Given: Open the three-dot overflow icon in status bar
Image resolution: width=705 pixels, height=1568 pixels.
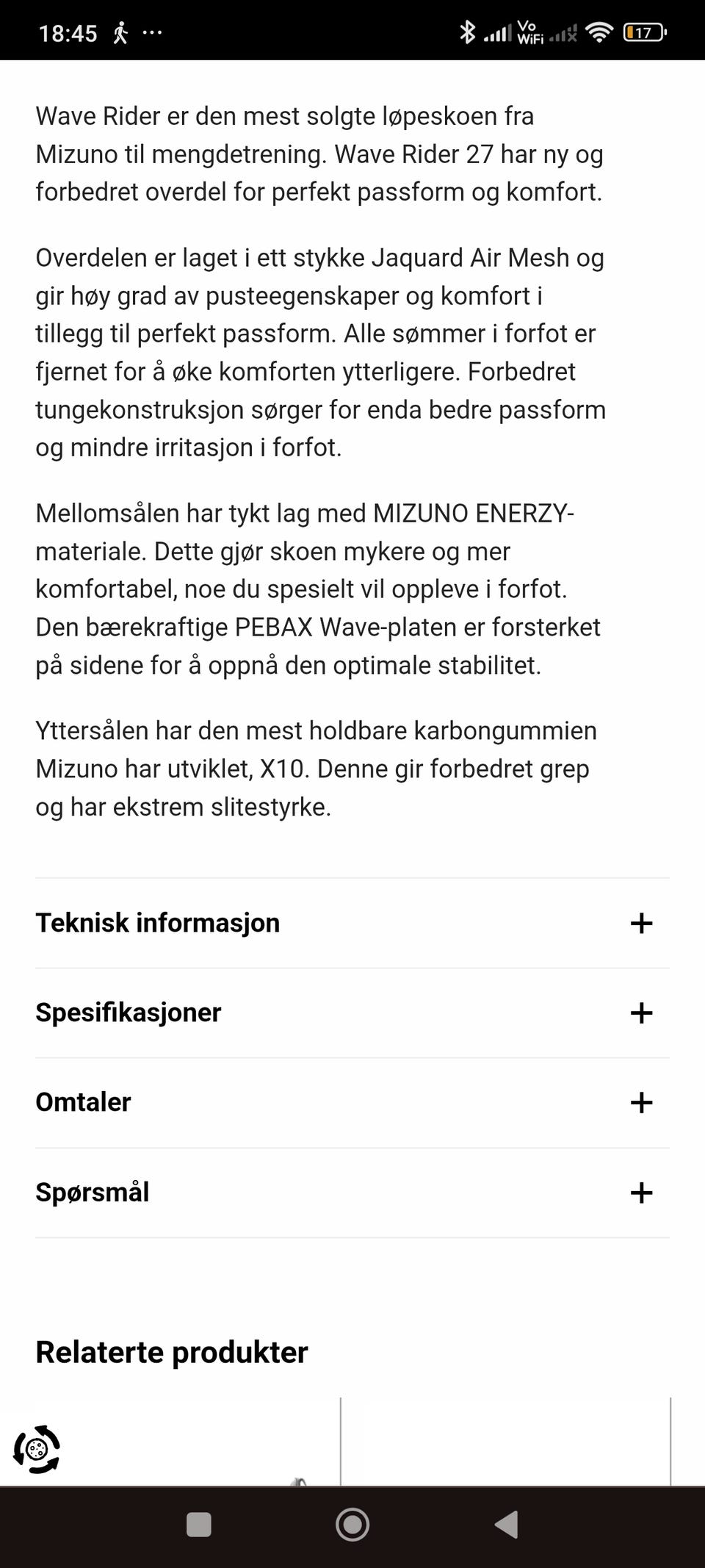Looking at the screenshot, I should pos(152,32).
